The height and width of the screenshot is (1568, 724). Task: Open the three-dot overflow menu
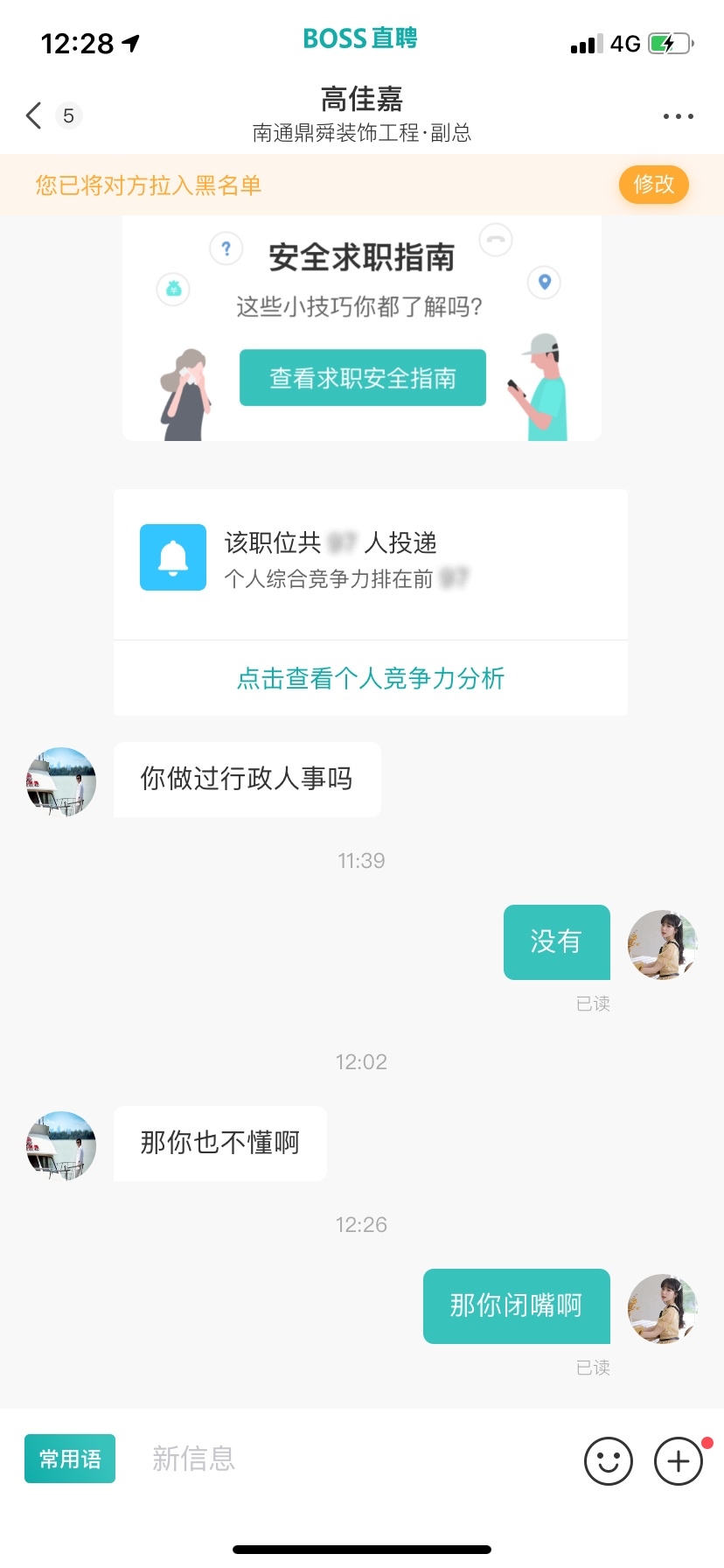[x=678, y=115]
